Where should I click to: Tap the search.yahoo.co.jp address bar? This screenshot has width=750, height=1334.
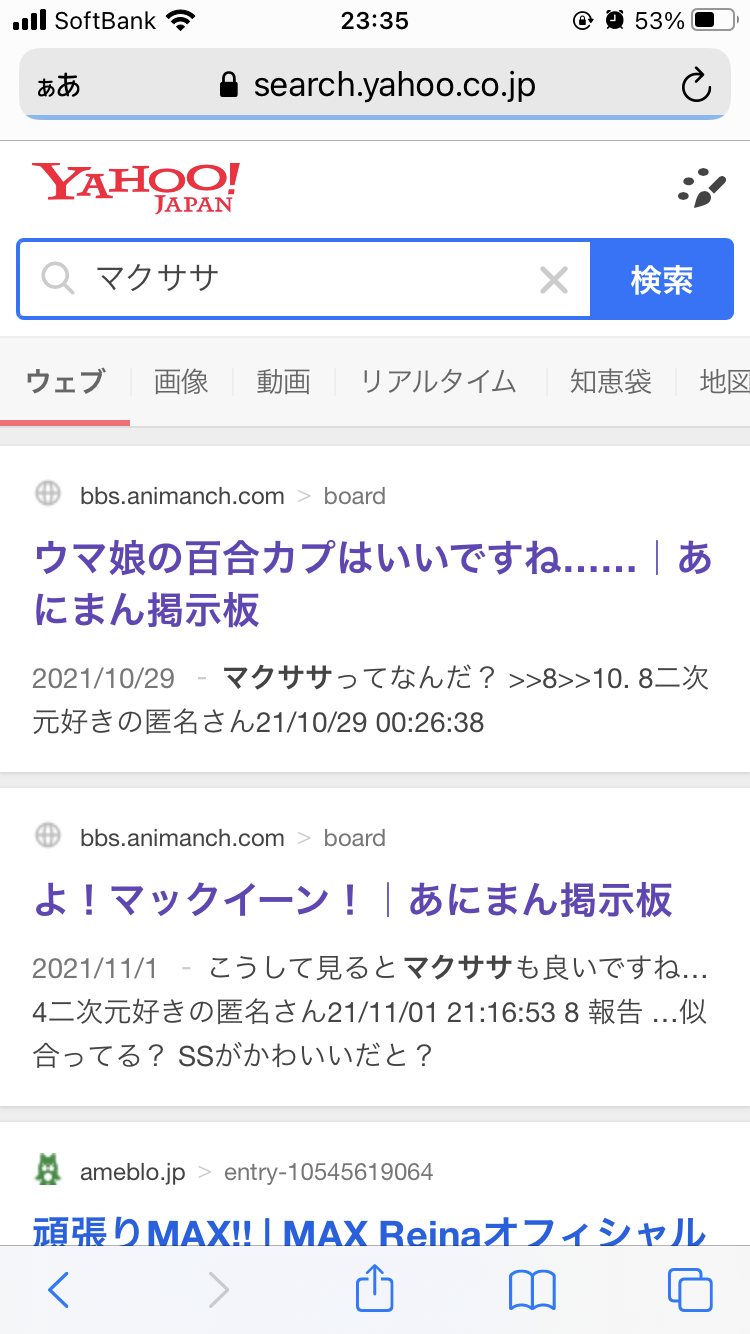coord(375,84)
